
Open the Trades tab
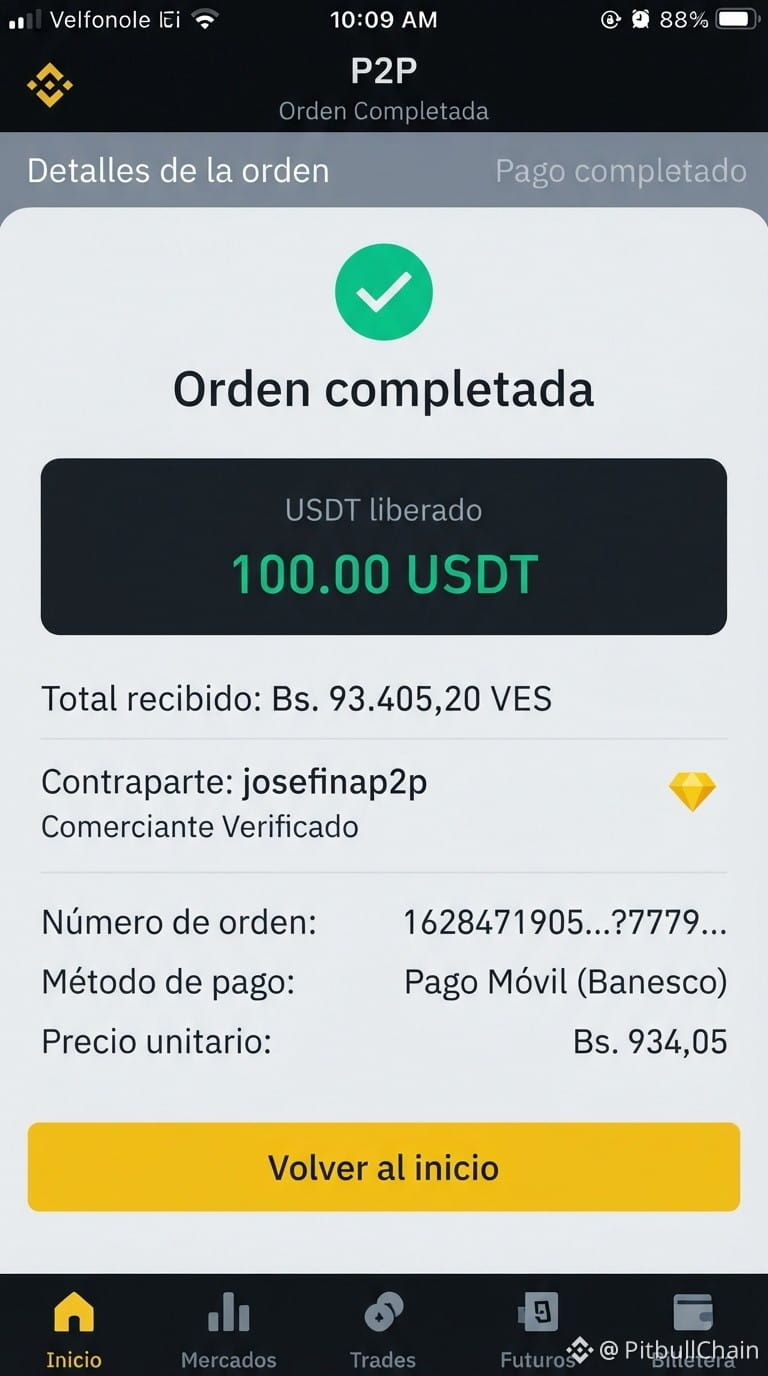[383, 1330]
